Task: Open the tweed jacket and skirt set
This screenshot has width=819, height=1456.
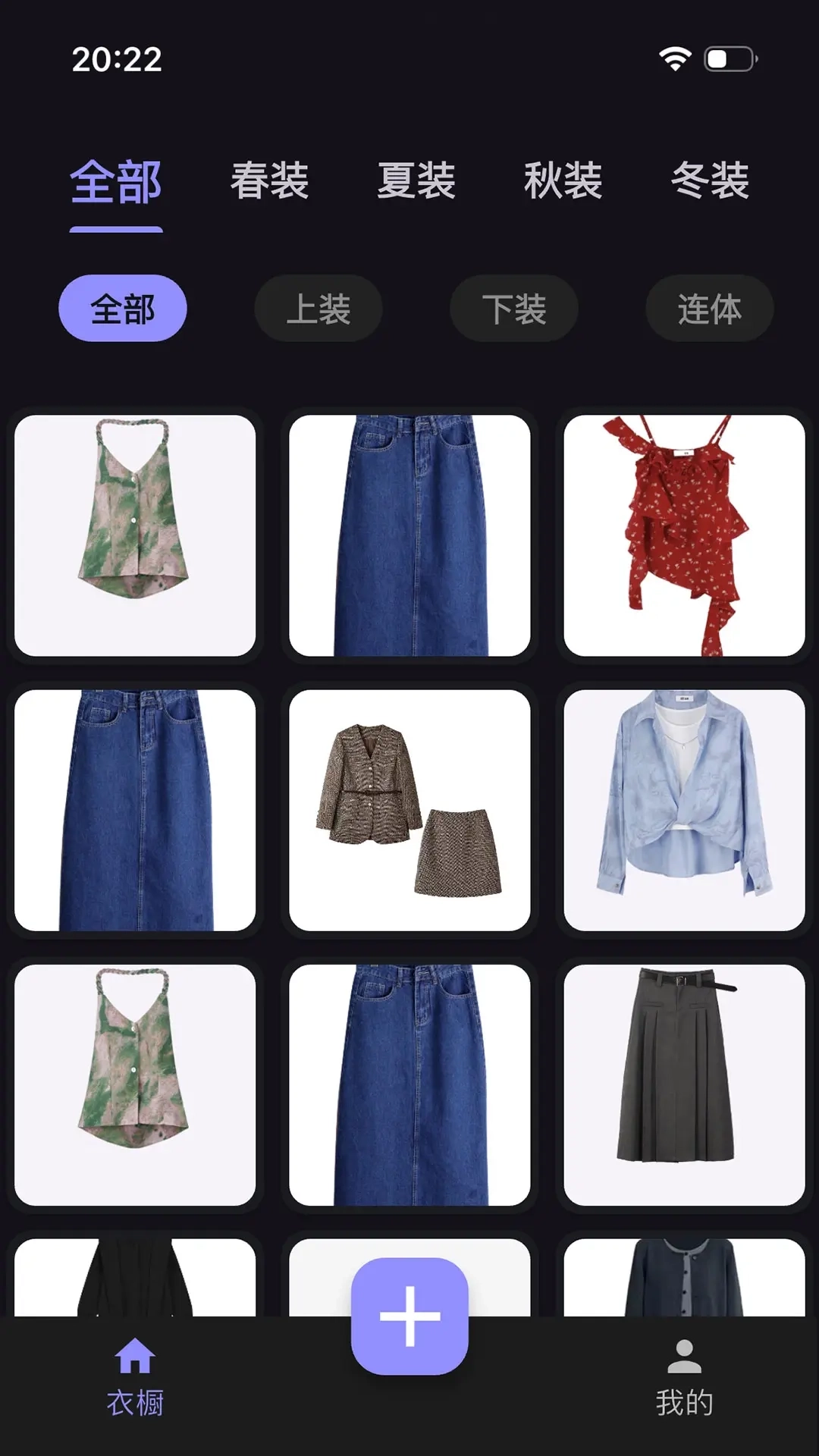Action: click(x=409, y=810)
